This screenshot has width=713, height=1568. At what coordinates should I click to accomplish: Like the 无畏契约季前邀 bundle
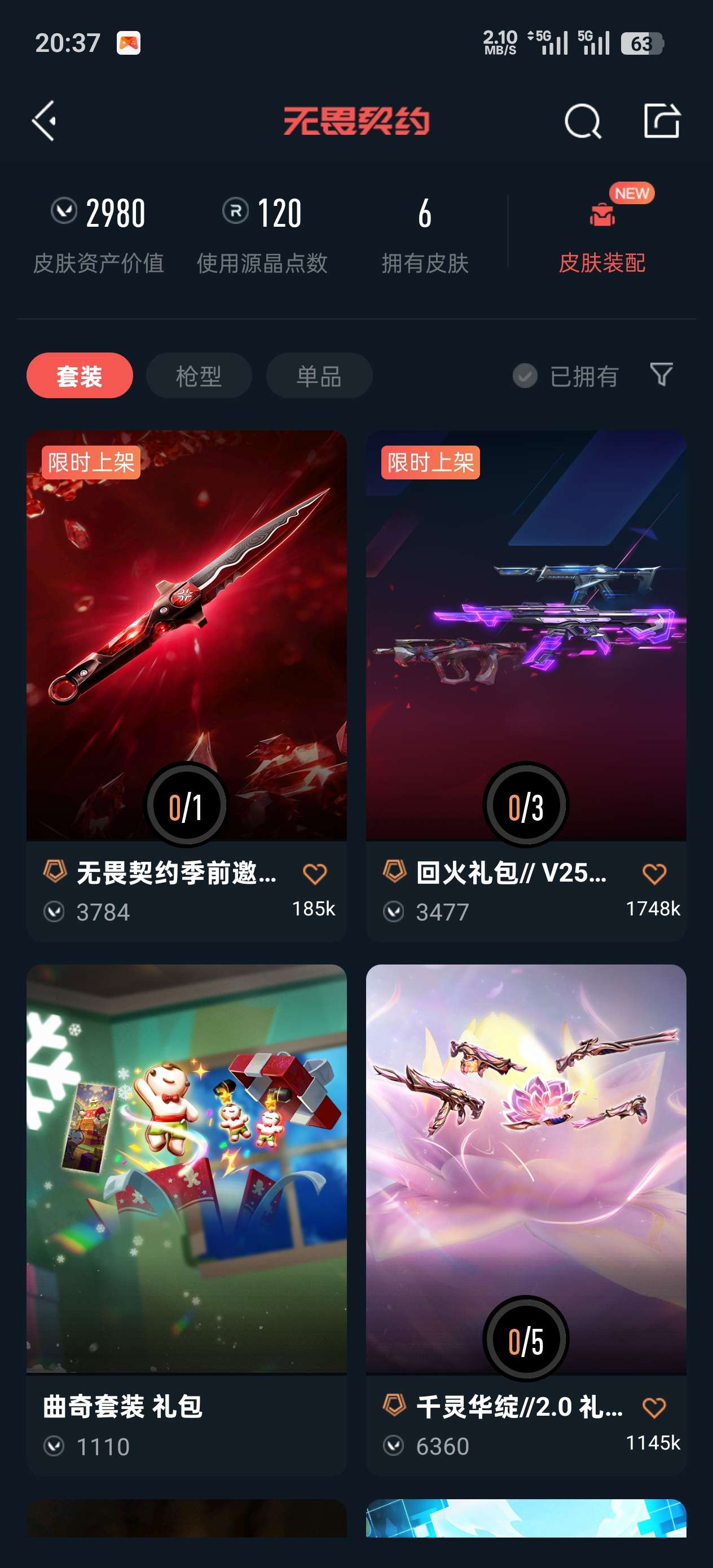pyautogui.click(x=315, y=874)
